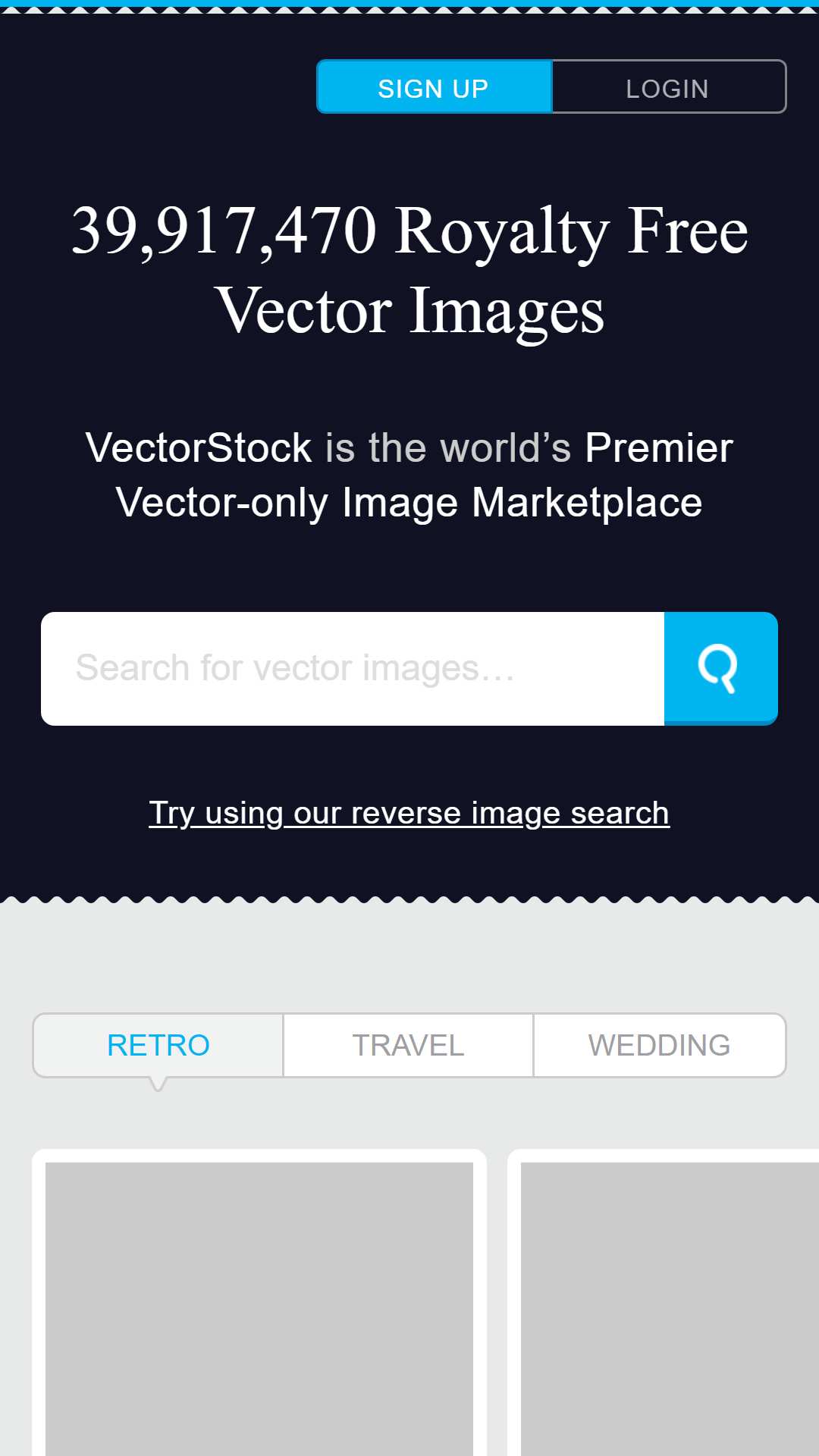
Task: Open the LOGIN page
Action: click(x=668, y=87)
